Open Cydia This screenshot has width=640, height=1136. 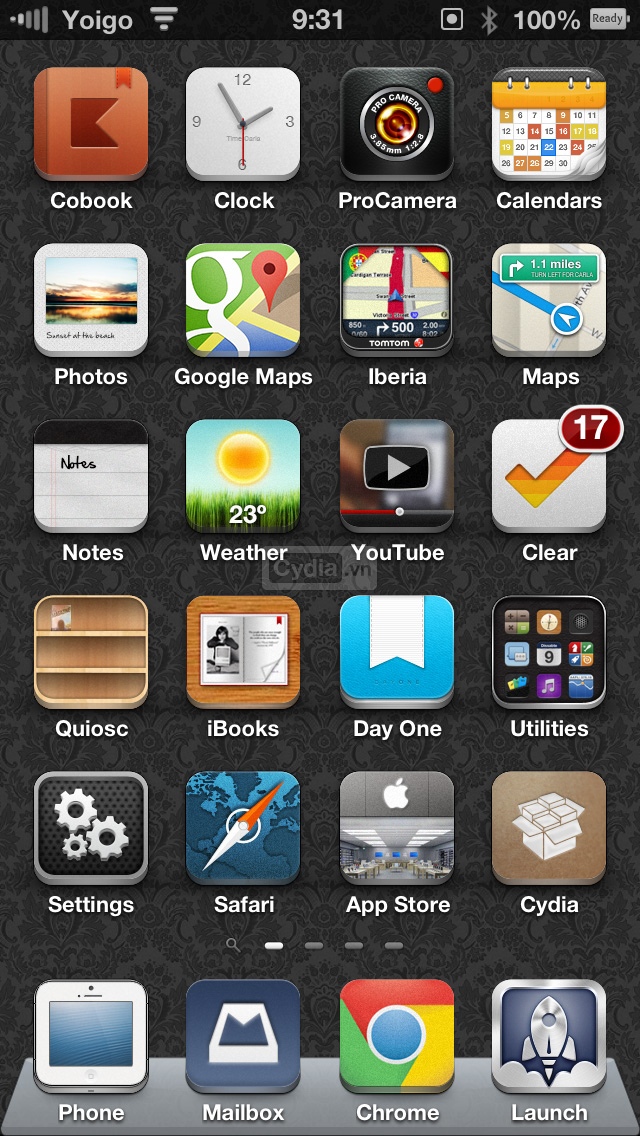[549, 827]
